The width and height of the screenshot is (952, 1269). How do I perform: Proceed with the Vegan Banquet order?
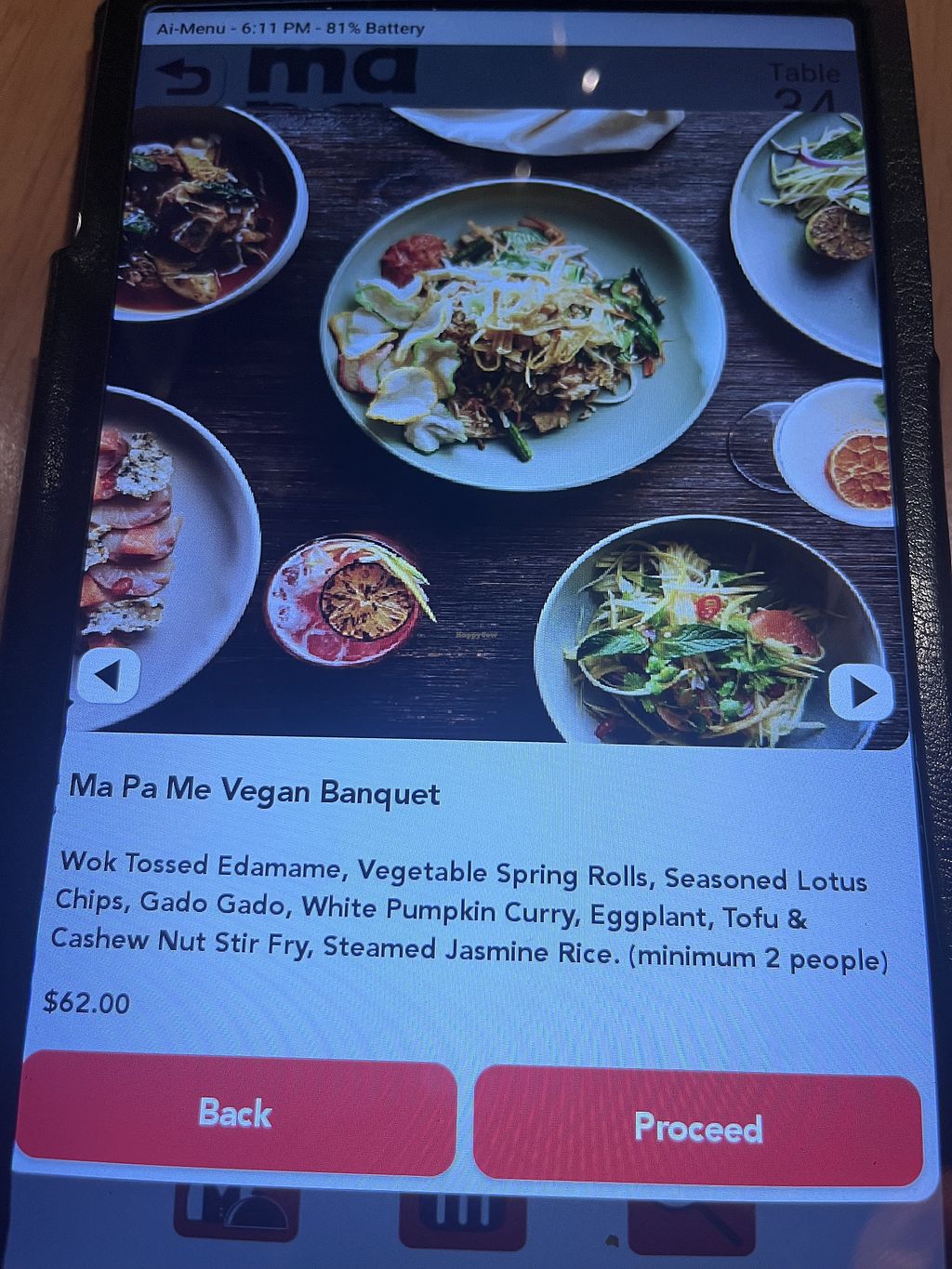(x=697, y=1128)
